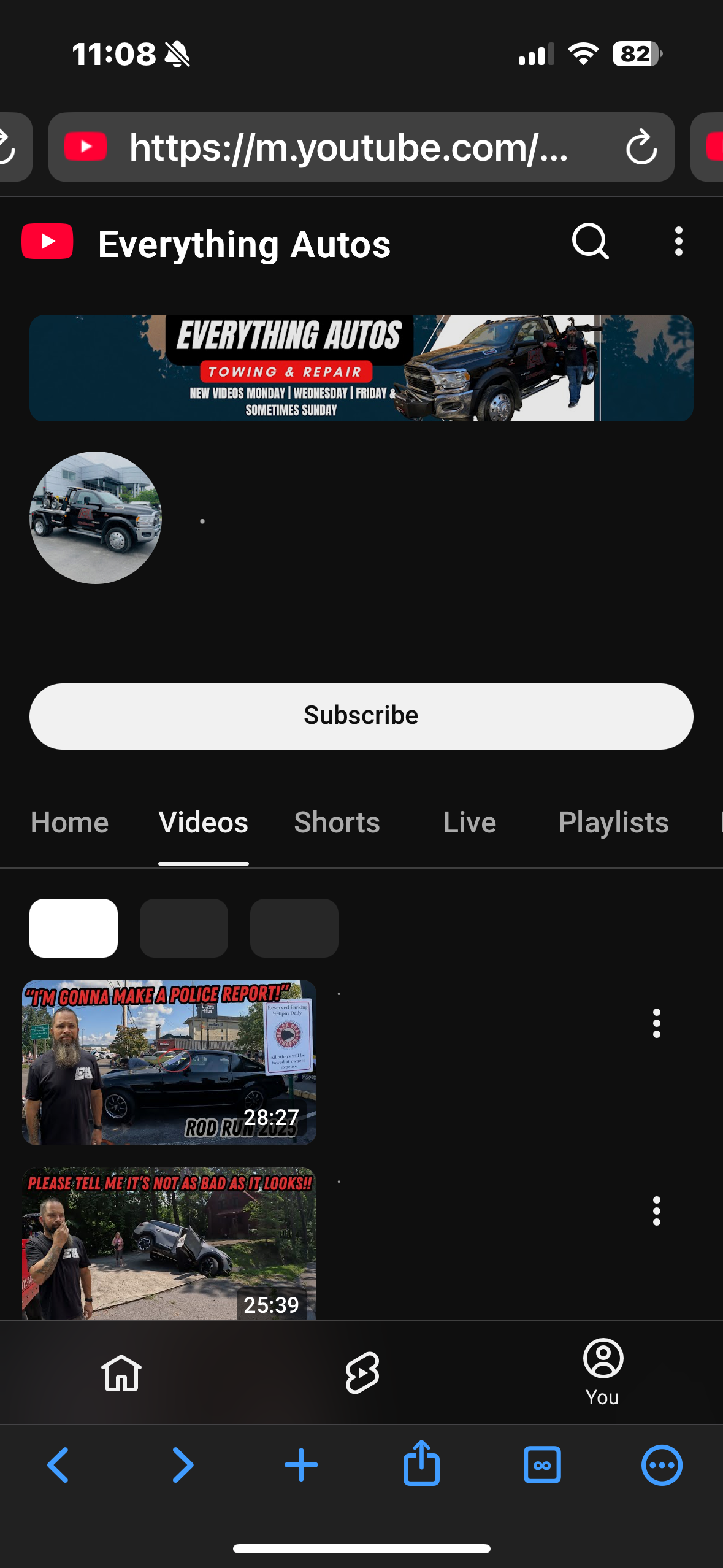Play the 25:39 'not as bad as it looks' video
The image size is (723, 1568).
pyautogui.click(x=169, y=1243)
